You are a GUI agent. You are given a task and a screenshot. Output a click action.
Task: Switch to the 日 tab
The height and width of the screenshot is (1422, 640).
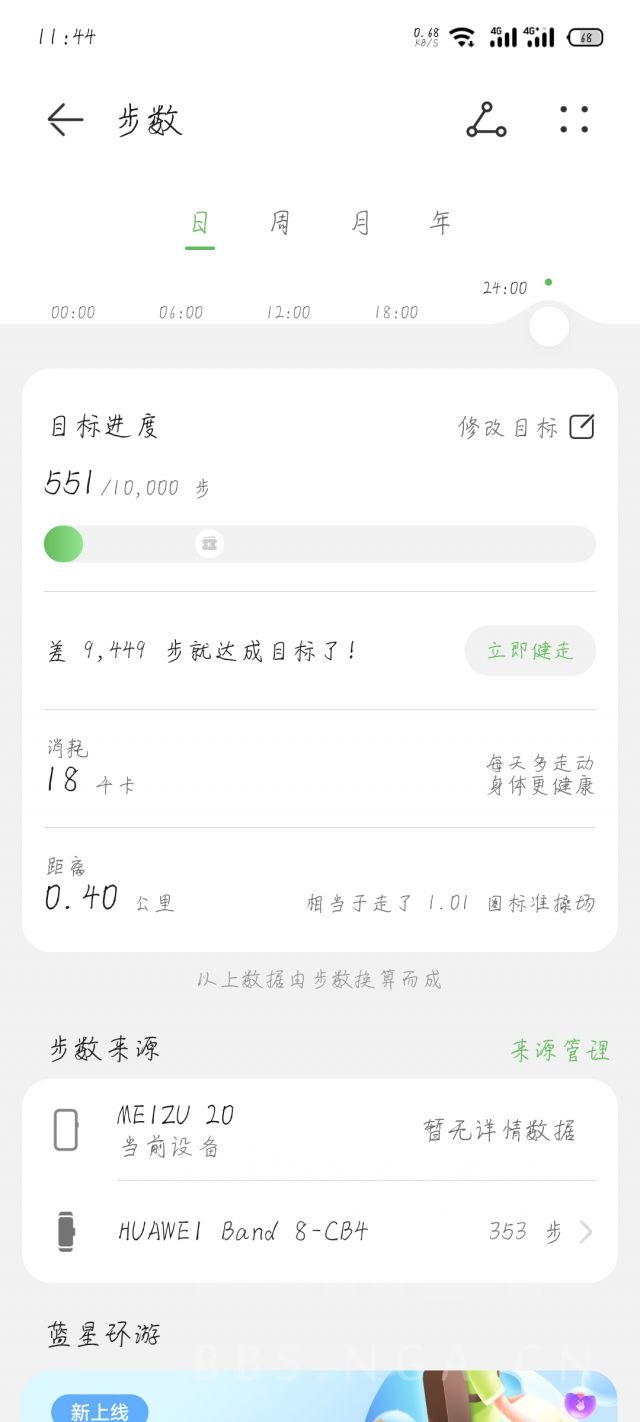[x=200, y=222]
